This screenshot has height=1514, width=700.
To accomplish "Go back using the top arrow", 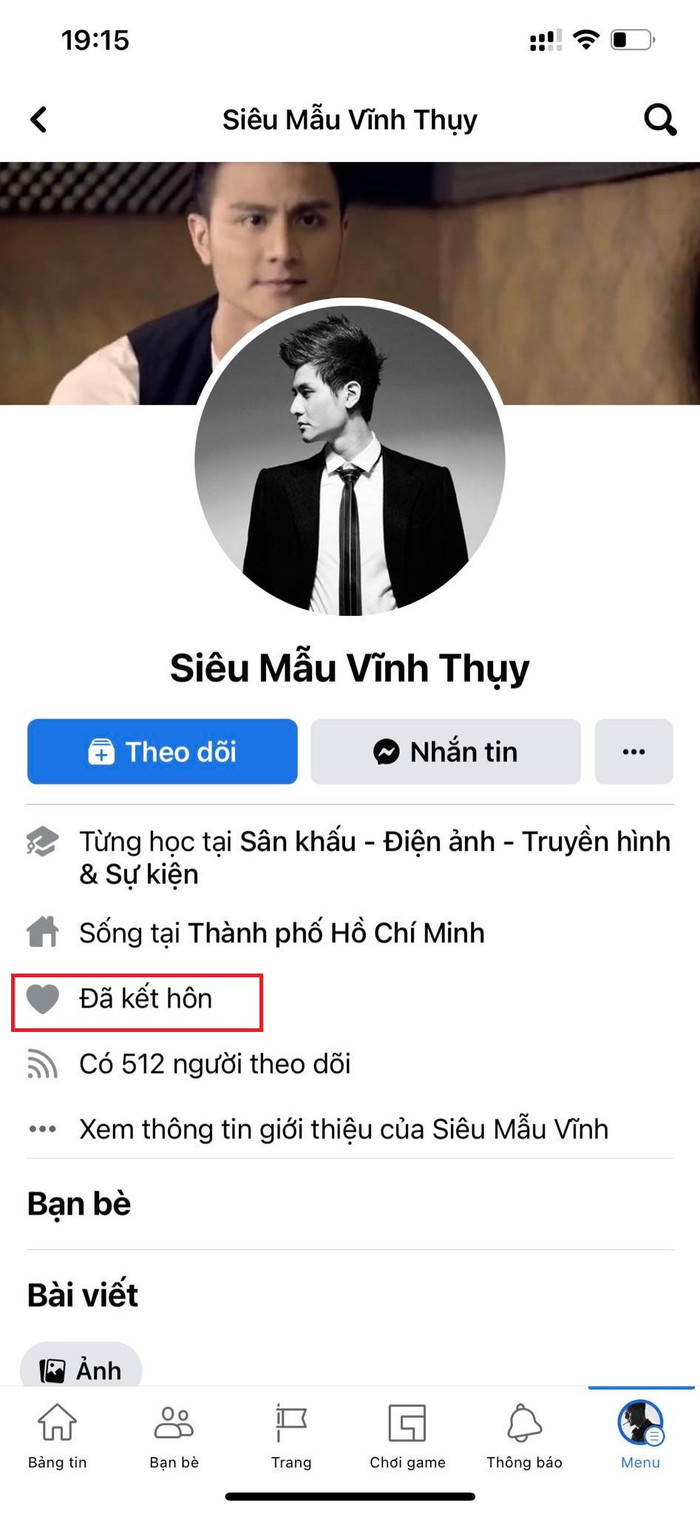I will coord(38,120).
